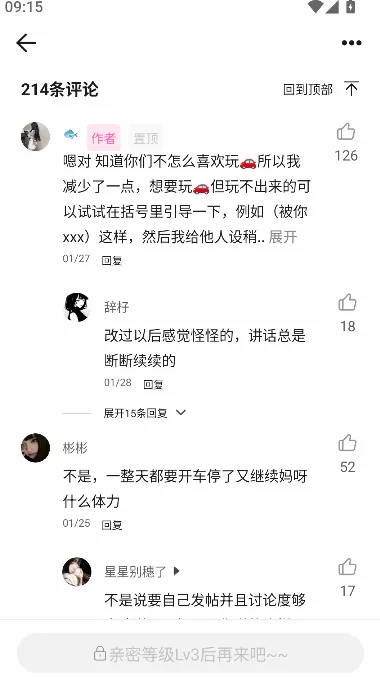The image size is (380, 678).
Task: Expand the 15 hidden replies
Action: [144, 413]
